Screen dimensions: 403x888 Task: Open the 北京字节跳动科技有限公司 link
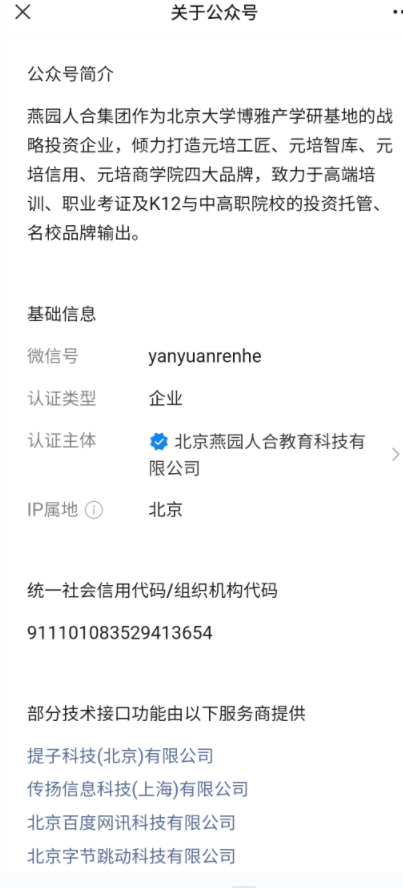tap(131, 855)
